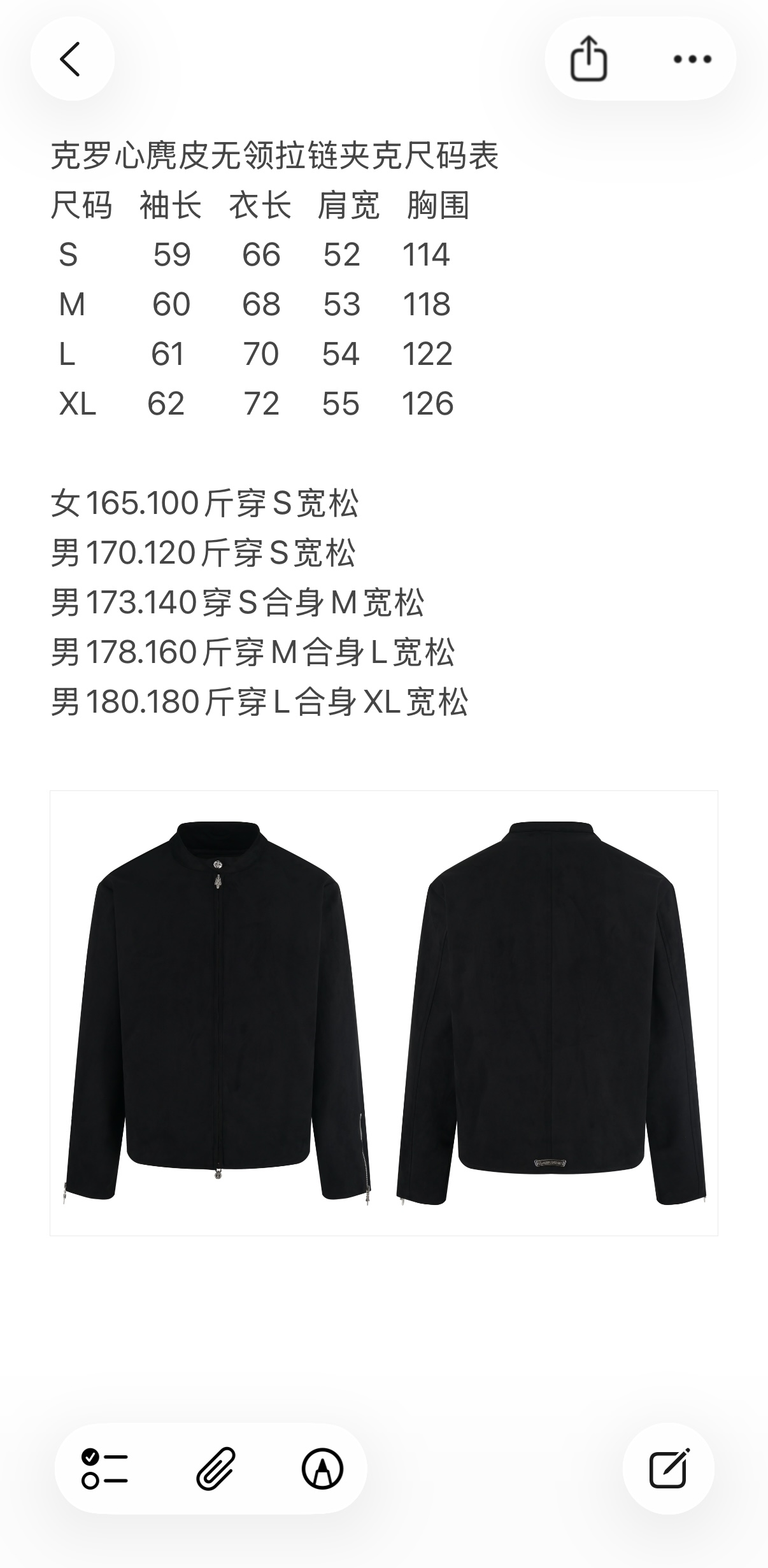Go back to the notes list

click(x=71, y=59)
